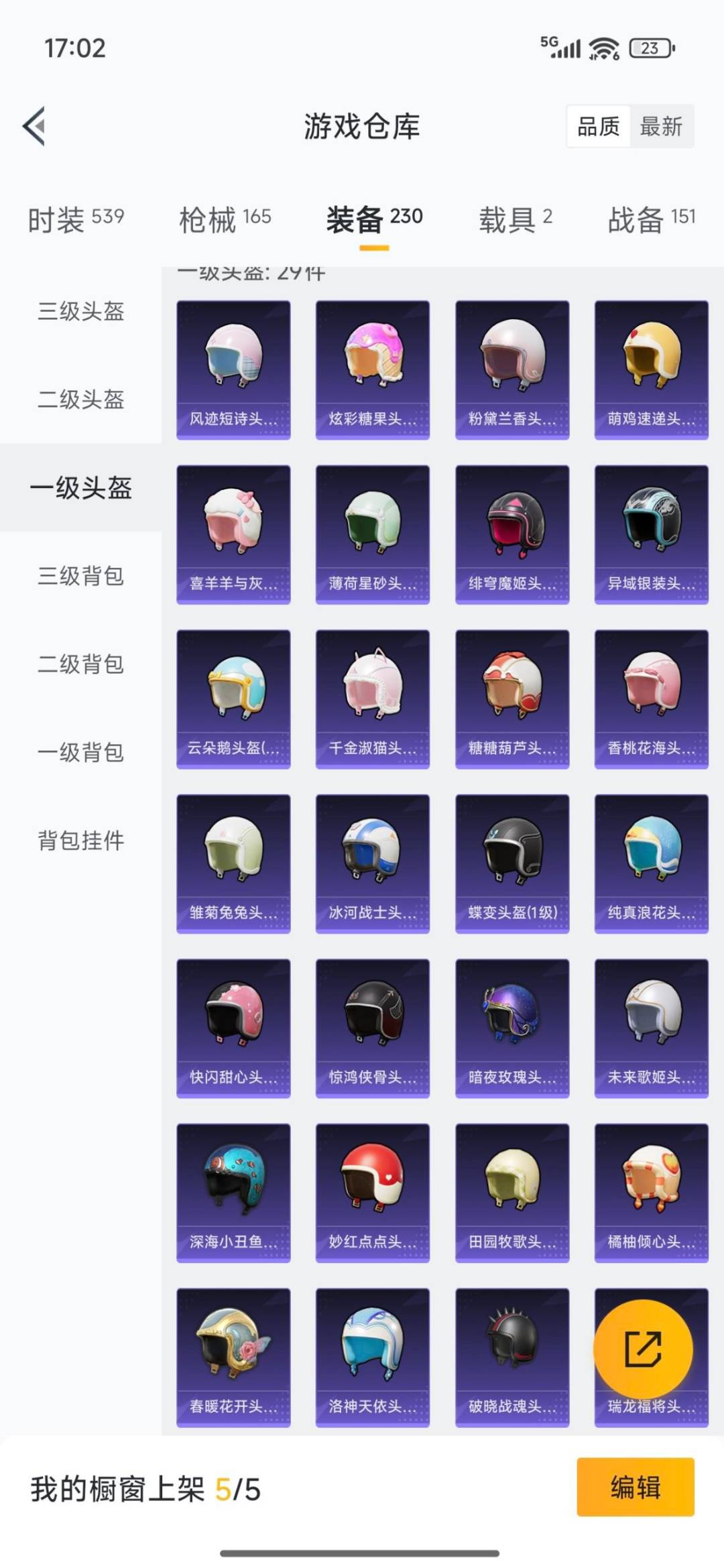Select the 风迹短诗 helmet icon

pos(233,362)
